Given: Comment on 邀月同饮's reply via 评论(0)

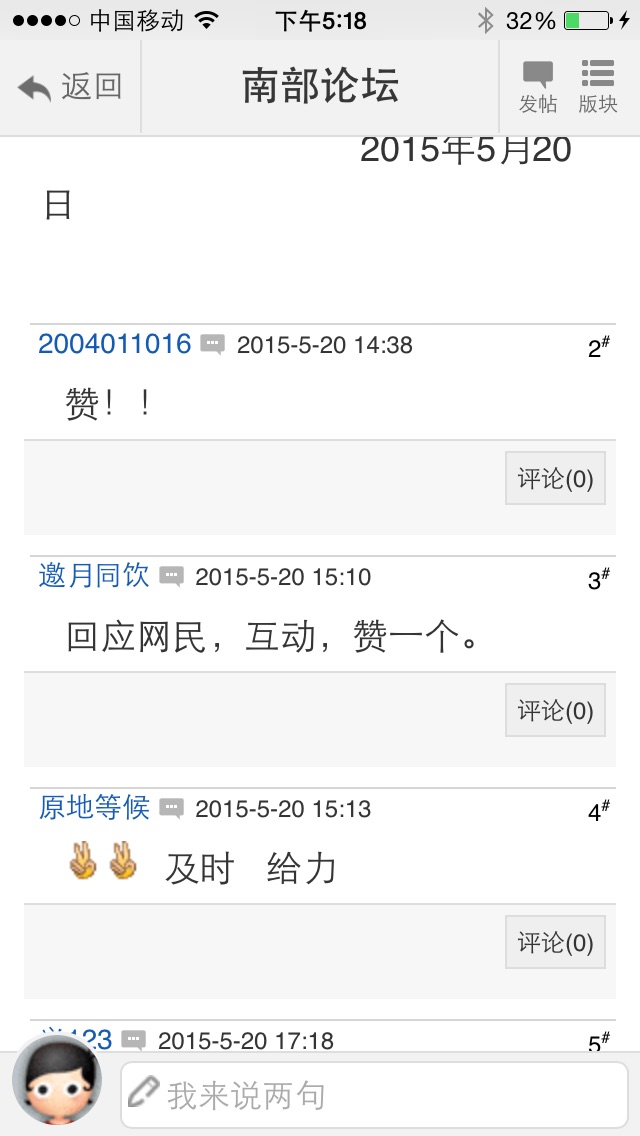Looking at the screenshot, I should [555, 711].
